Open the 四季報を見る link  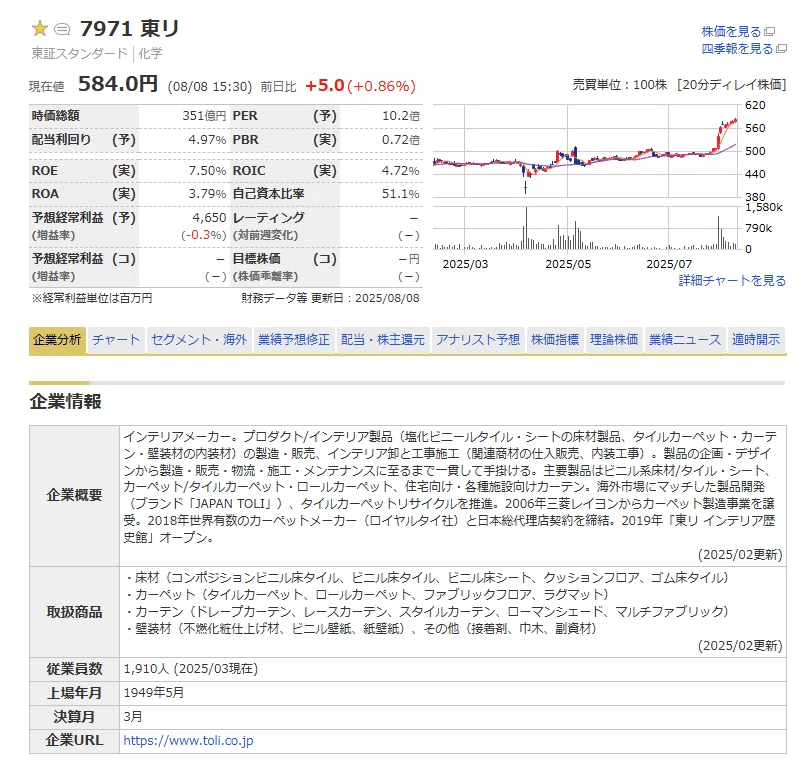744,49
